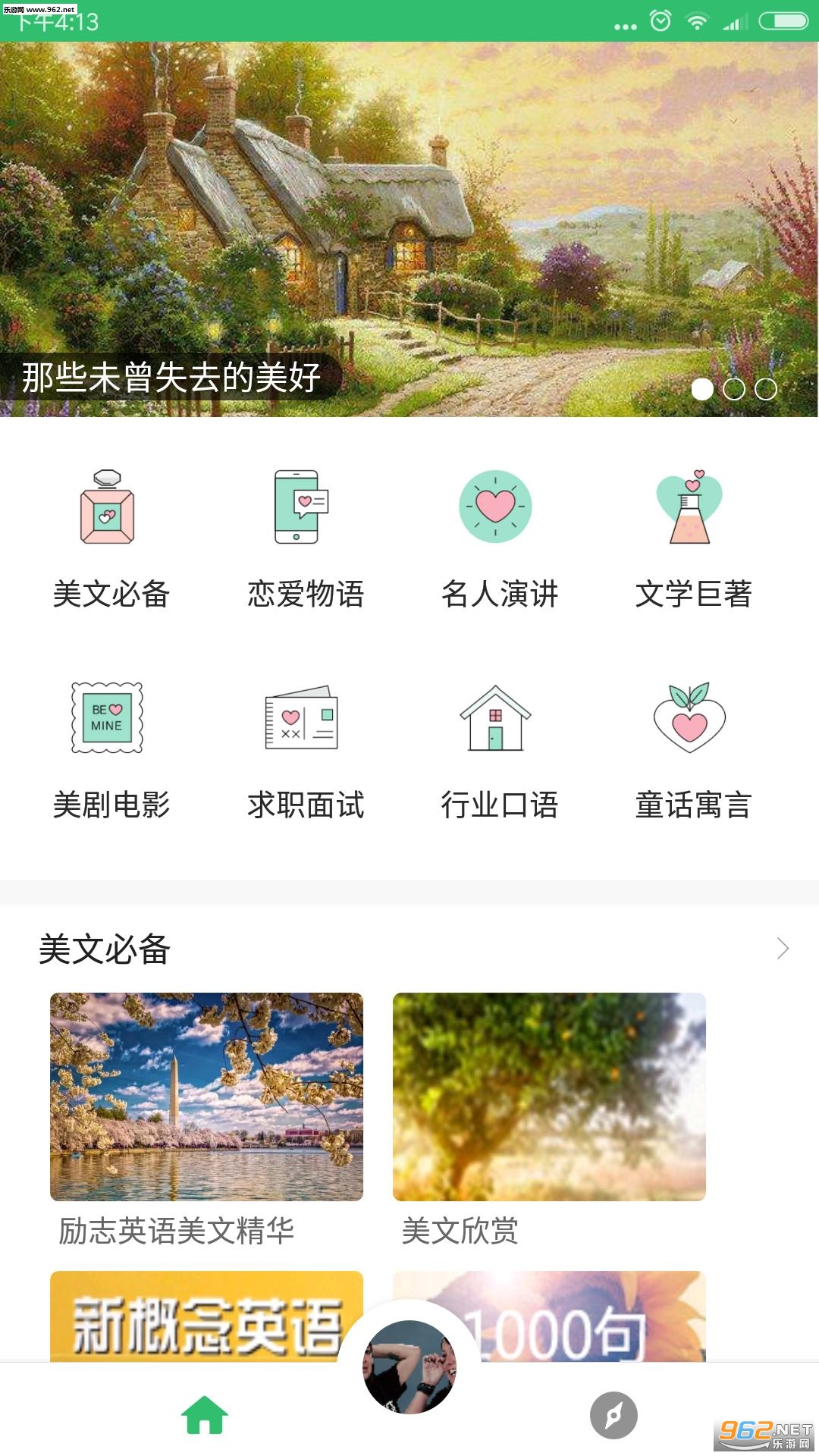Viewport: 819px width, 1456px height.
Task: Open the 那些未曾失去的美好 banner
Action: [x=409, y=229]
